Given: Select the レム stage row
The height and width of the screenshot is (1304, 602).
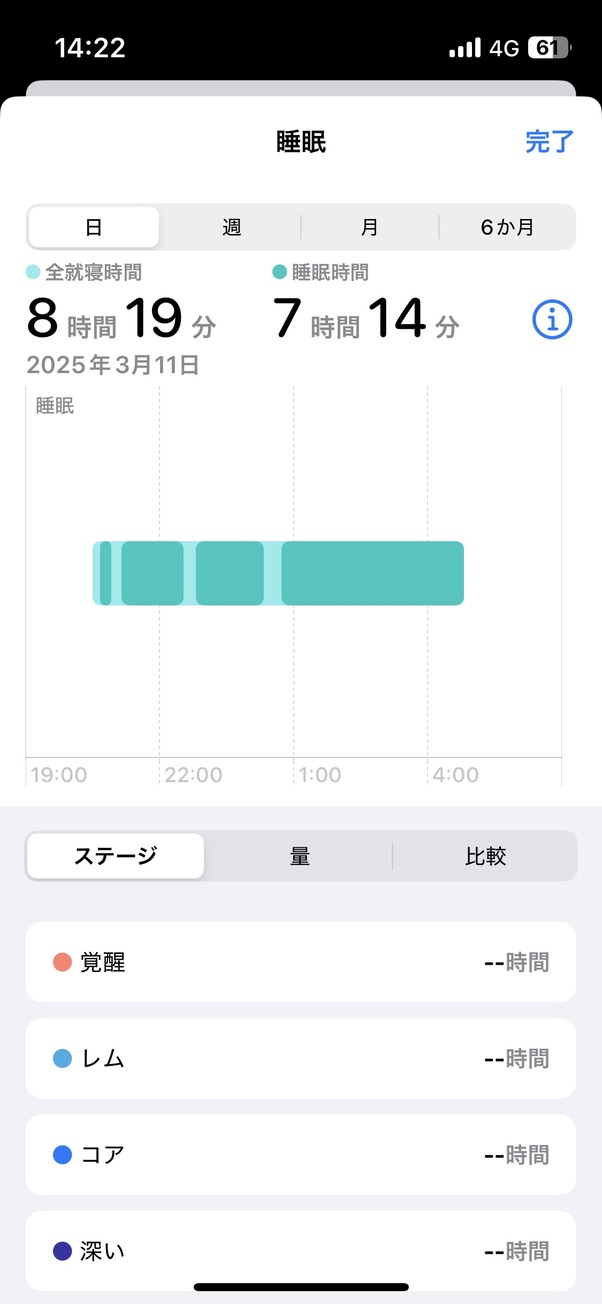Looking at the screenshot, I should [x=300, y=1058].
